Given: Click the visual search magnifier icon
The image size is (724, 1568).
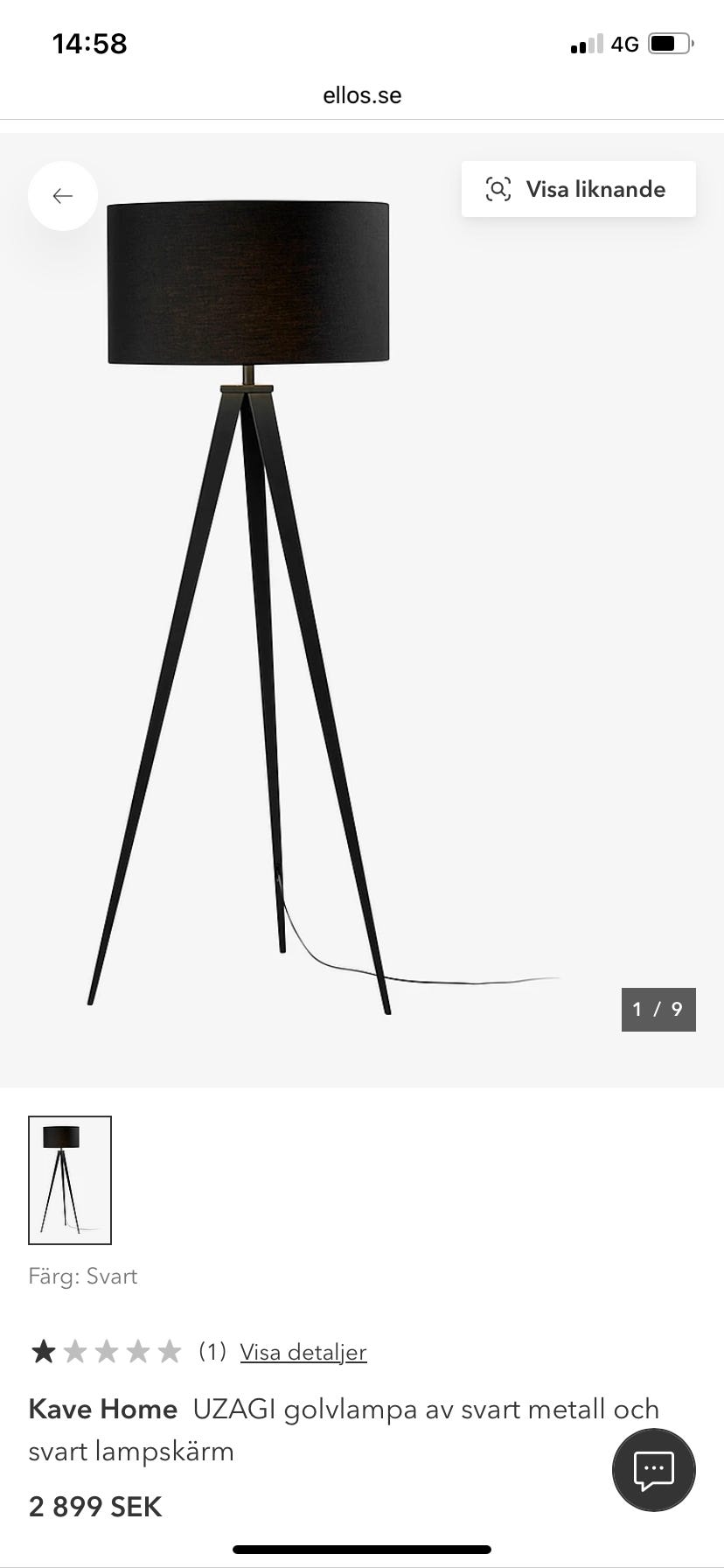Looking at the screenshot, I should pyautogui.click(x=498, y=188).
